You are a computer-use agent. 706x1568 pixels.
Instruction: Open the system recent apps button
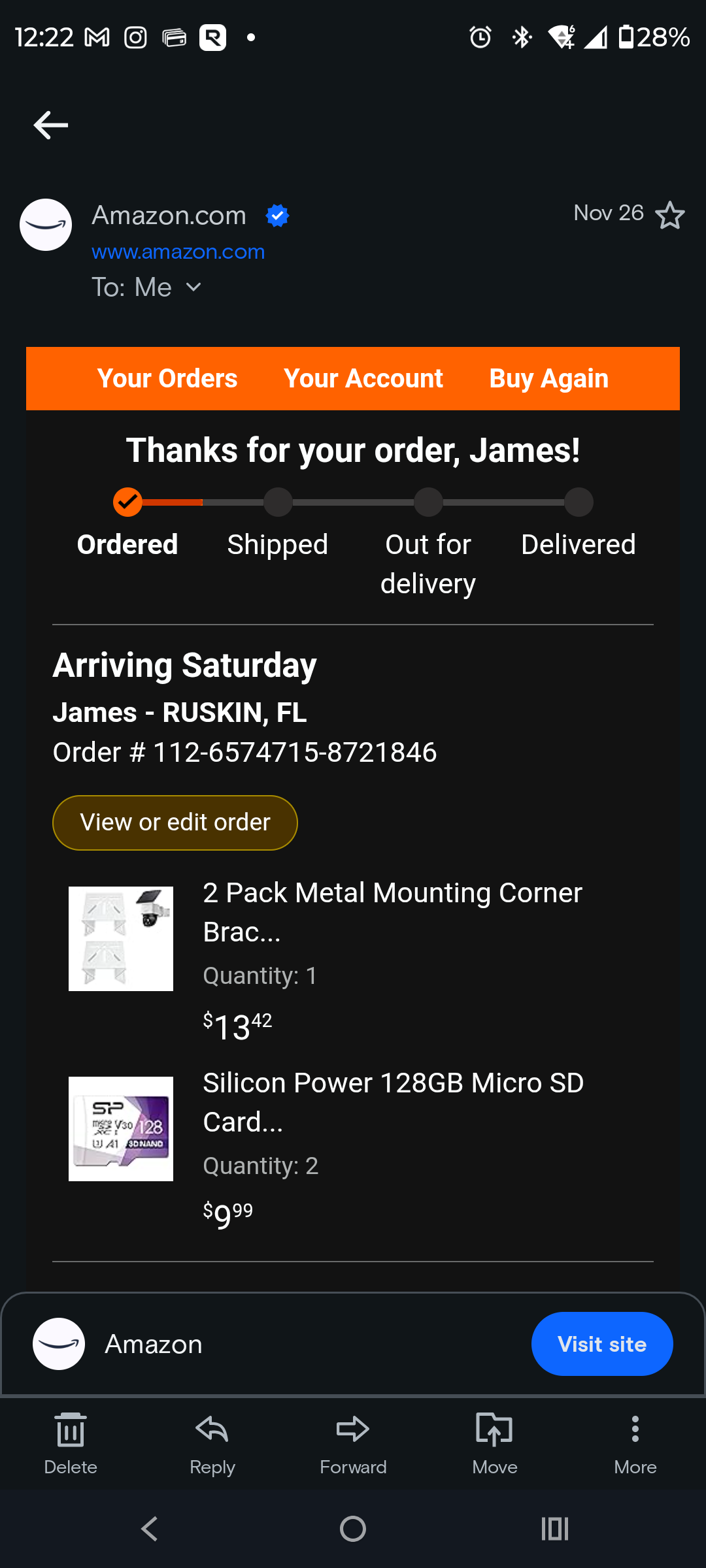[x=555, y=1529]
